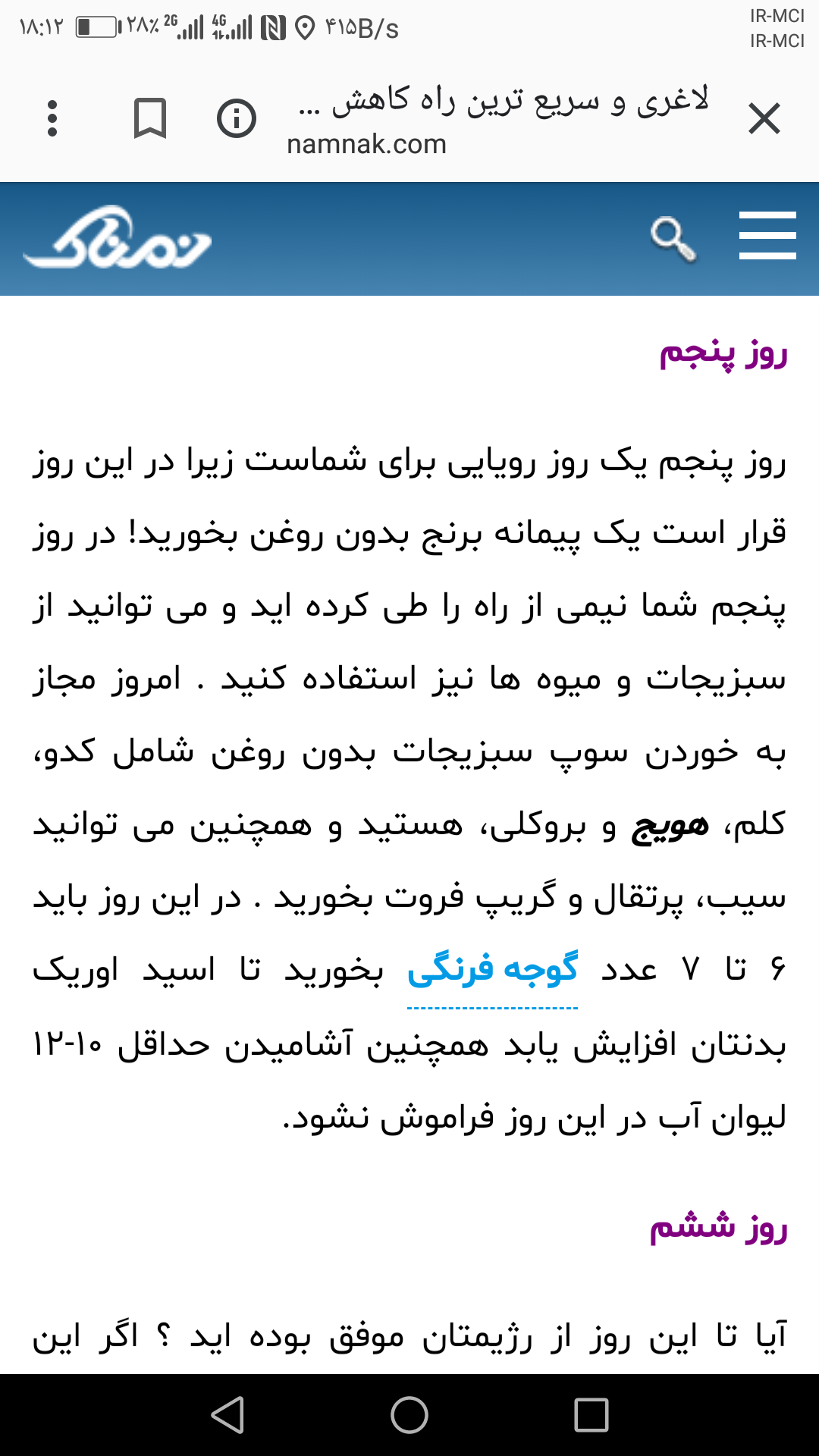Open the bold هویج link
The height and width of the screenshot is (1456, 819).
click(x=670, y=825)
